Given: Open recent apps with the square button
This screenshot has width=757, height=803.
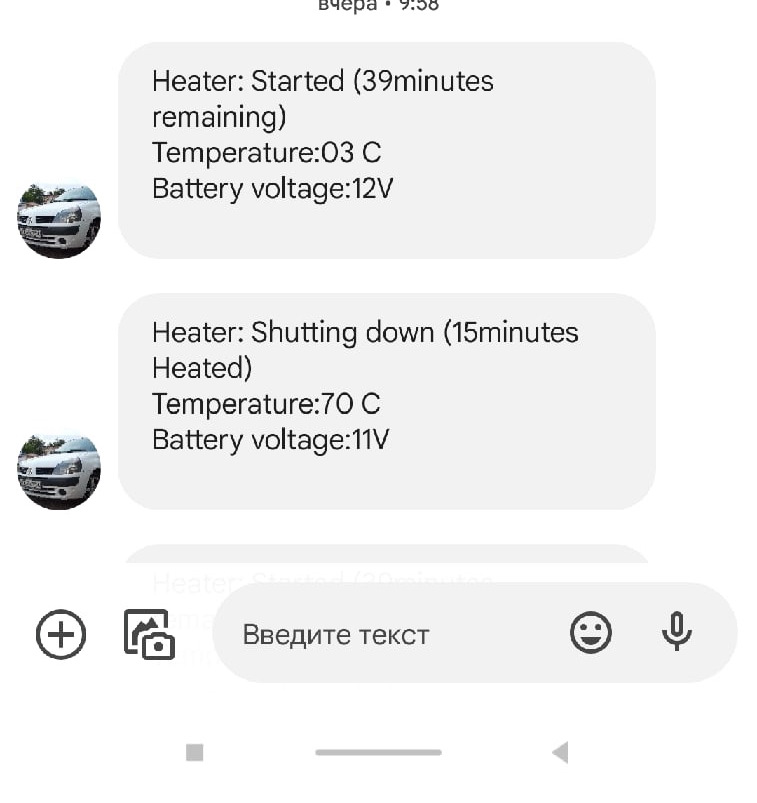Looking at the screenshot, I should [x=195, y=752].
